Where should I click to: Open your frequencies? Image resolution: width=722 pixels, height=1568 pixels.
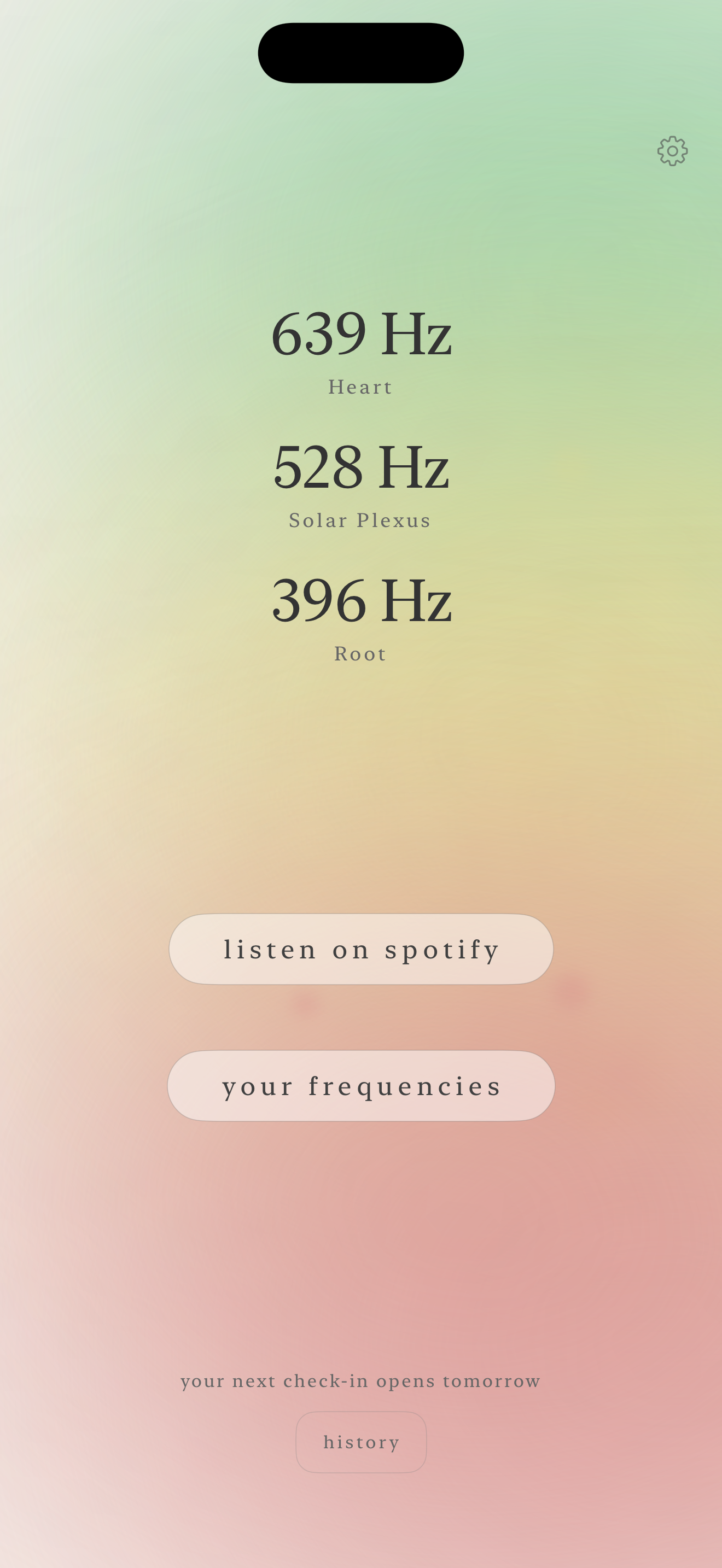[x=361, y=1085]
